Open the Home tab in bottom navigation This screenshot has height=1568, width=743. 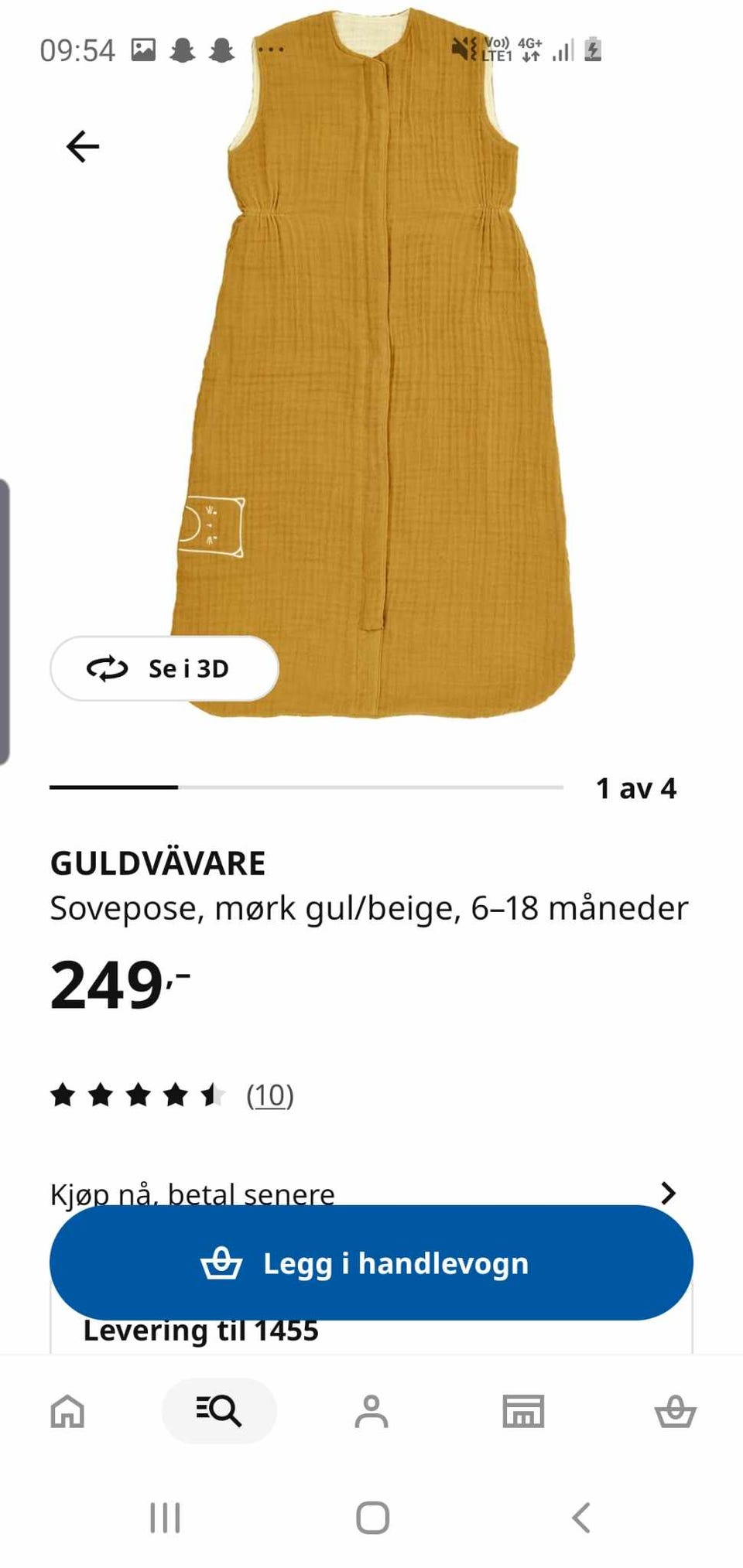pos(67,1411)
